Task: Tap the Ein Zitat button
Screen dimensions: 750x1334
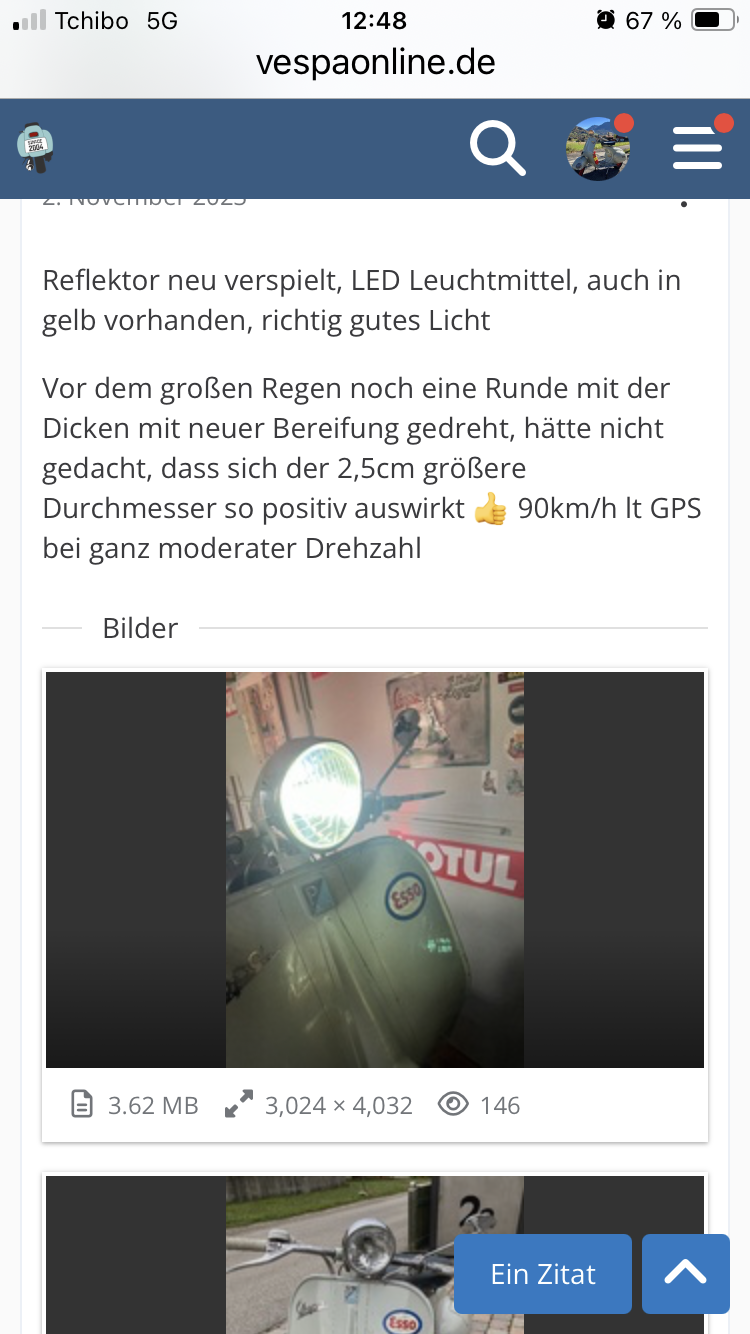Action: pos(542,1274)
